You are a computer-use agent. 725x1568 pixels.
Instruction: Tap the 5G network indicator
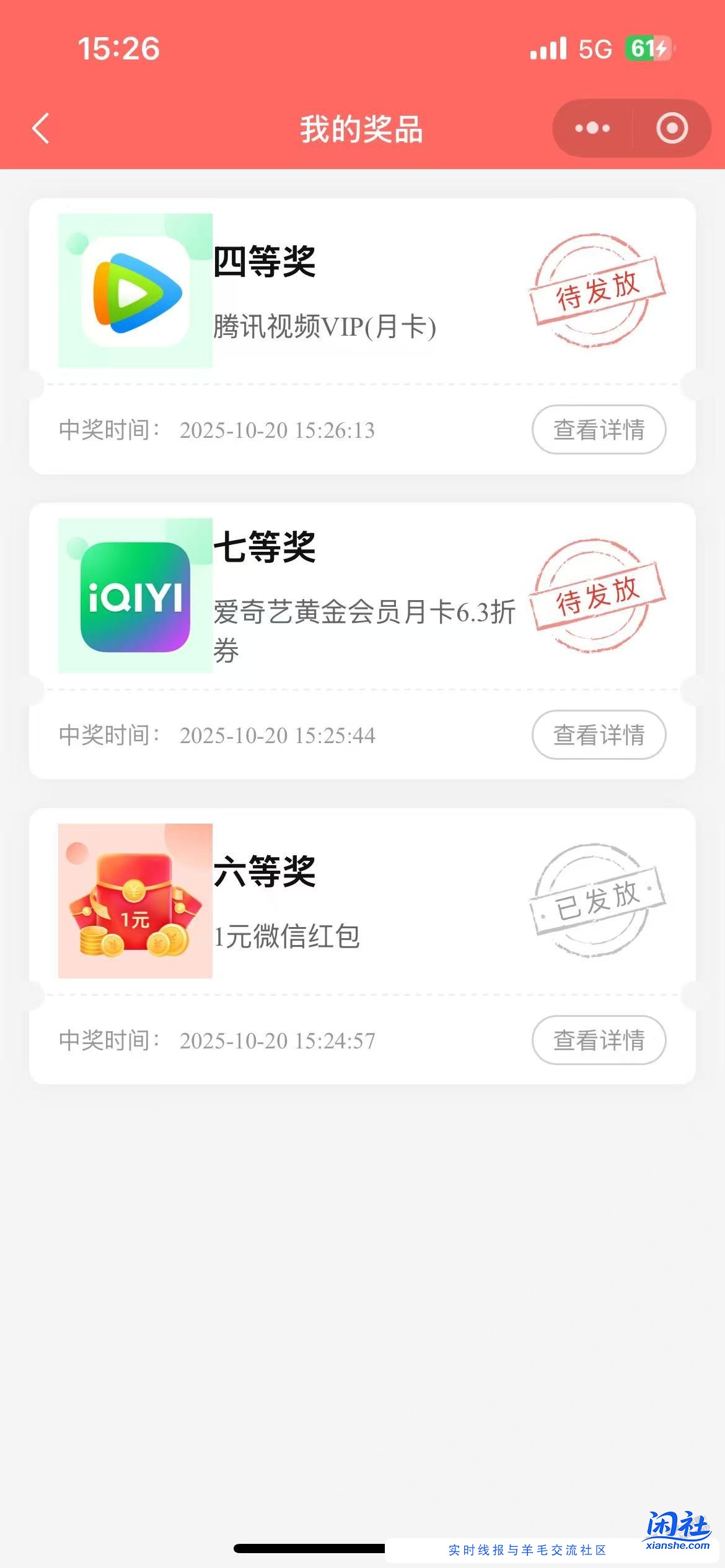(593, 48)
